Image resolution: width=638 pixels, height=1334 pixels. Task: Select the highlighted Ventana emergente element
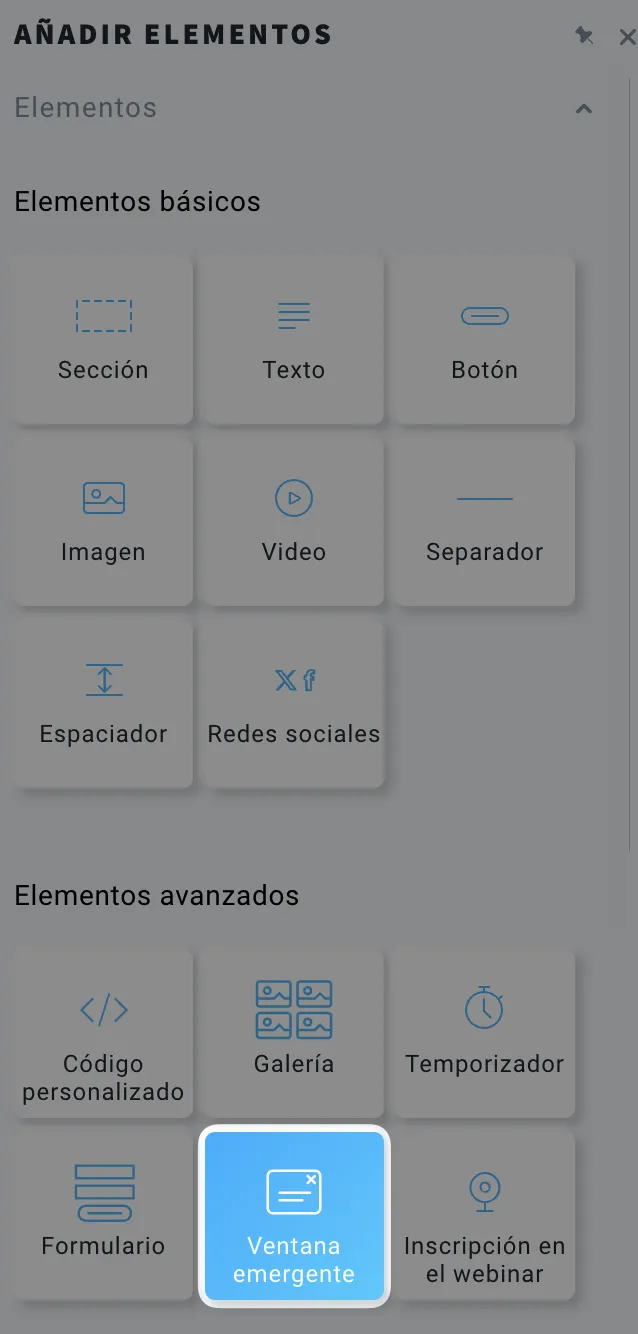tap(294, 1215)
